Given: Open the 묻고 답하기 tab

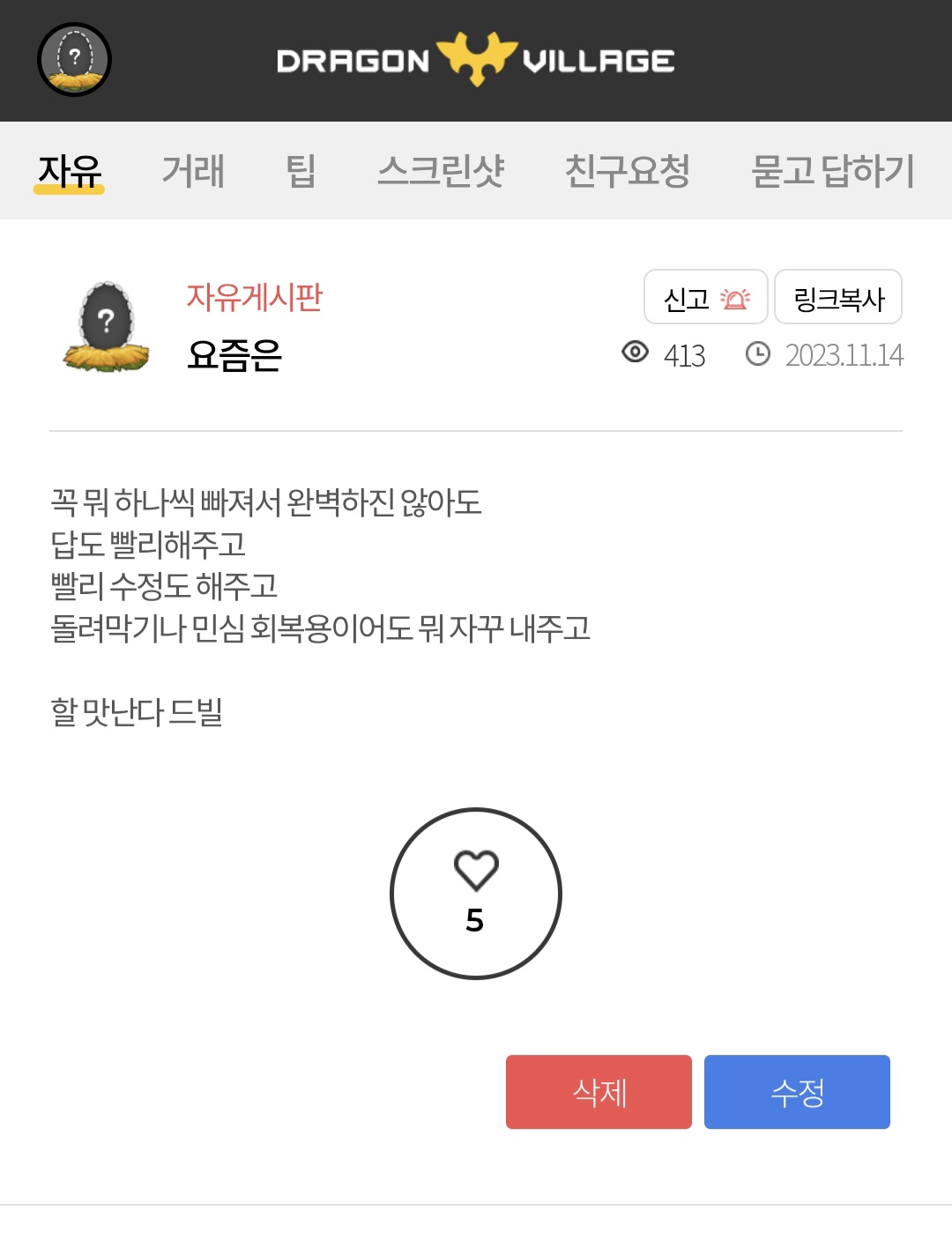Looking at the screenshot, I should click(x=832, y=171).
